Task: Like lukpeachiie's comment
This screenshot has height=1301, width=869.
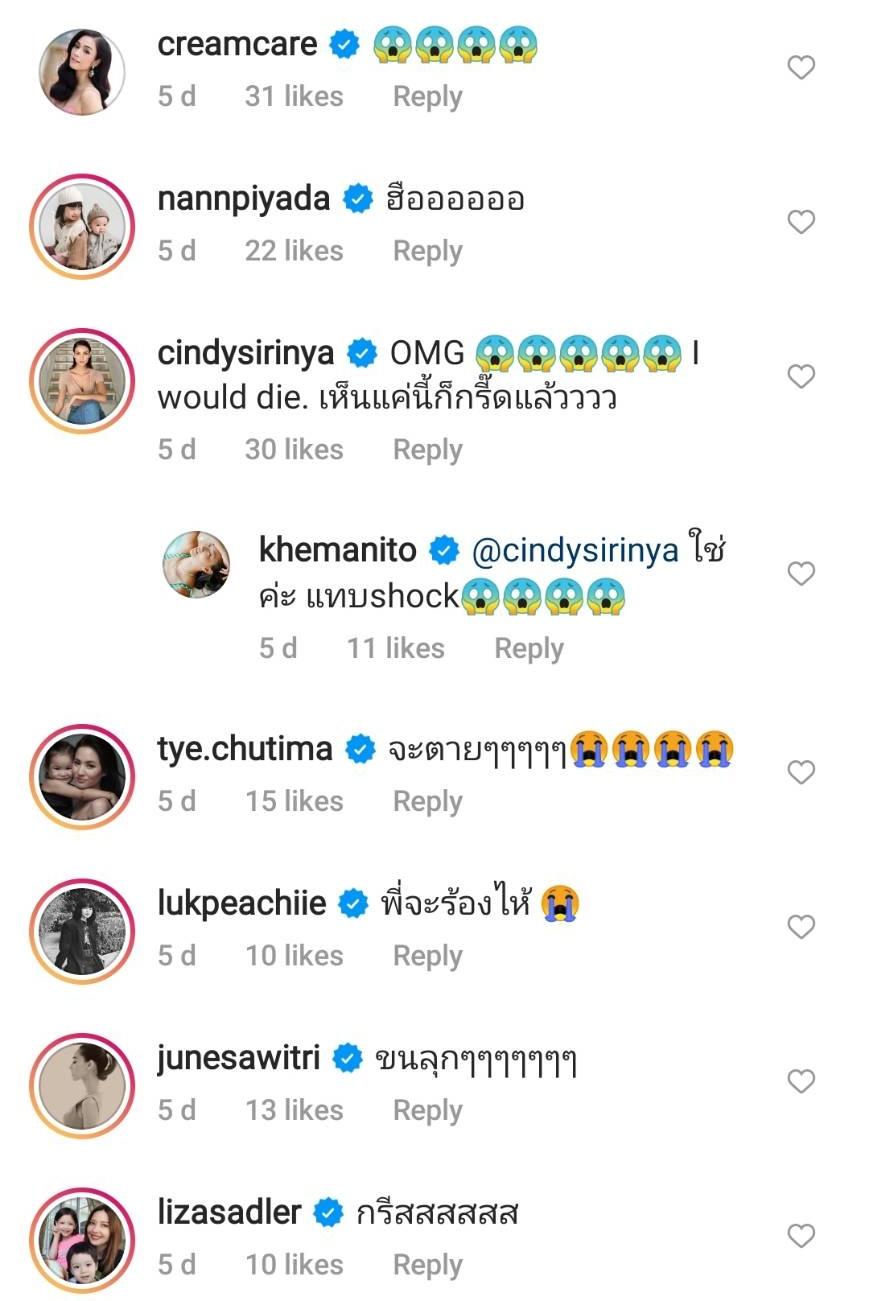Action: (x=801, y=927)
